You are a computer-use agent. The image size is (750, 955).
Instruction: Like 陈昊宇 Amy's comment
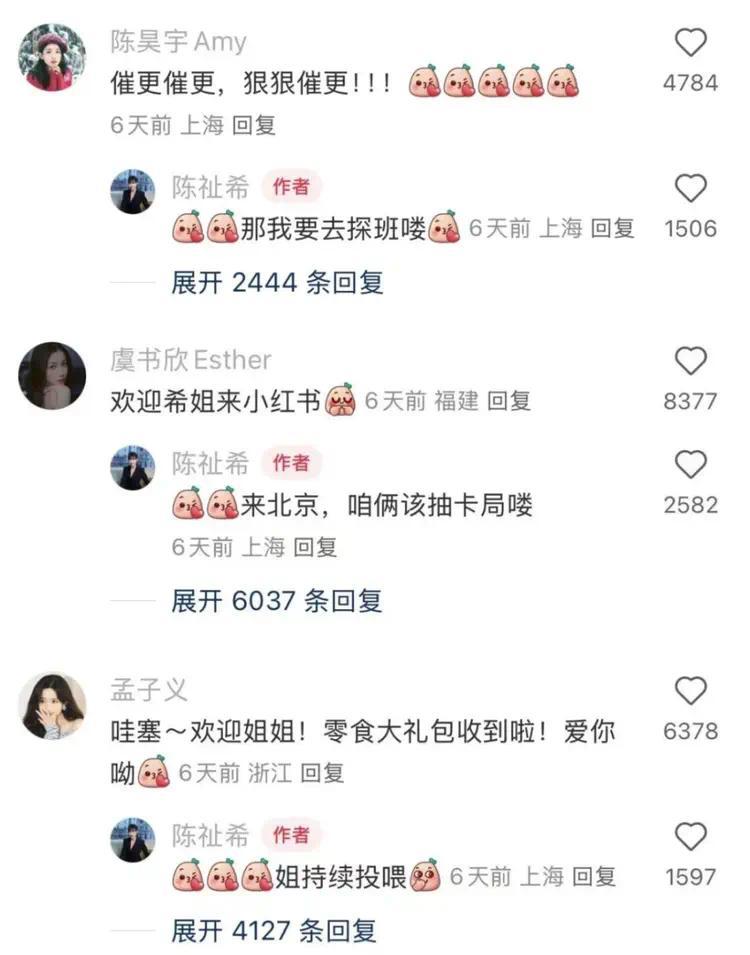click(690, 43)
